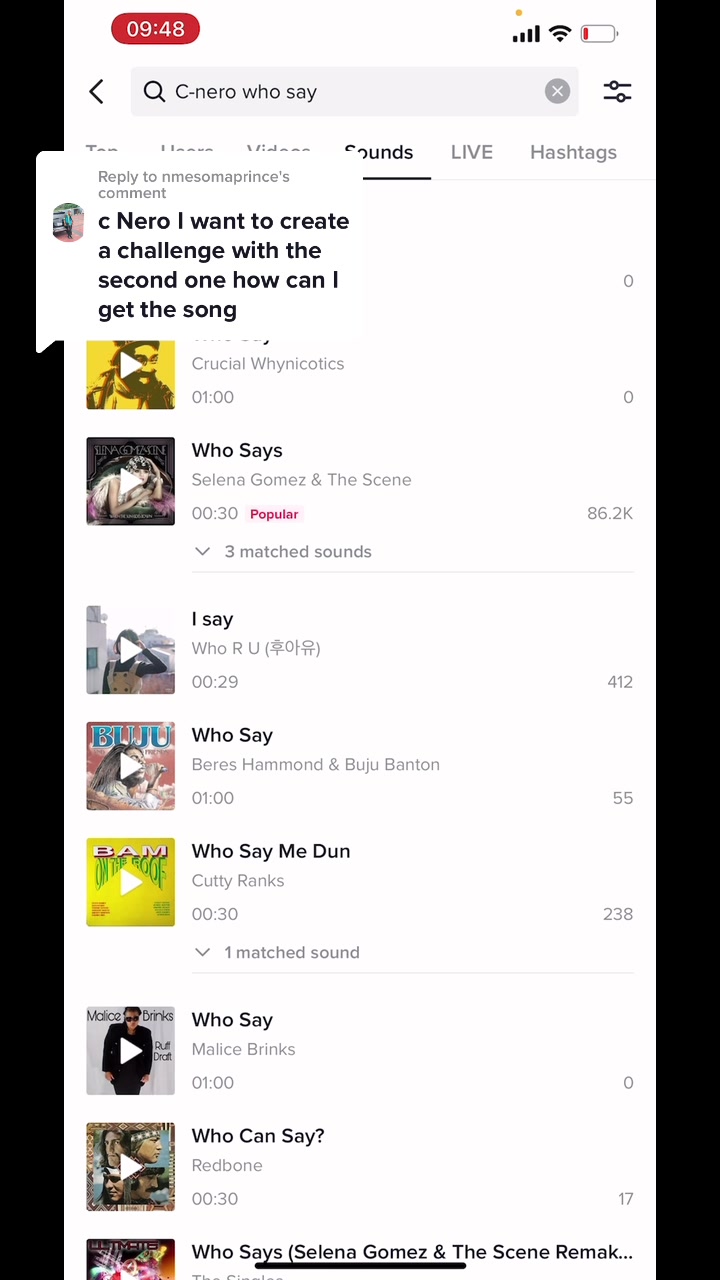Go back using the arrow icon
The image size is (720, 1280).
97,92
